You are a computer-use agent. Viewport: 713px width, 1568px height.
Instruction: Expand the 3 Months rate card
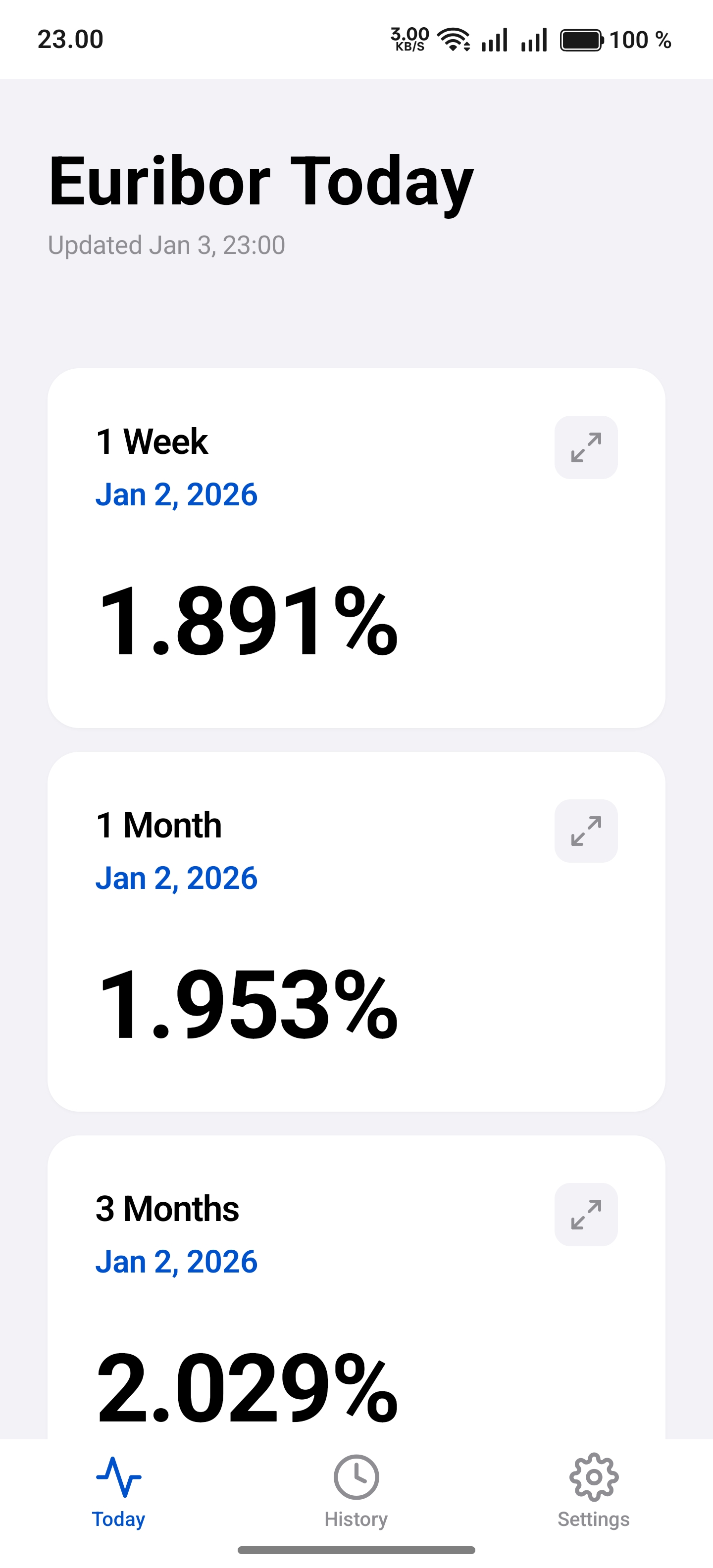(x=585, y=1215)
